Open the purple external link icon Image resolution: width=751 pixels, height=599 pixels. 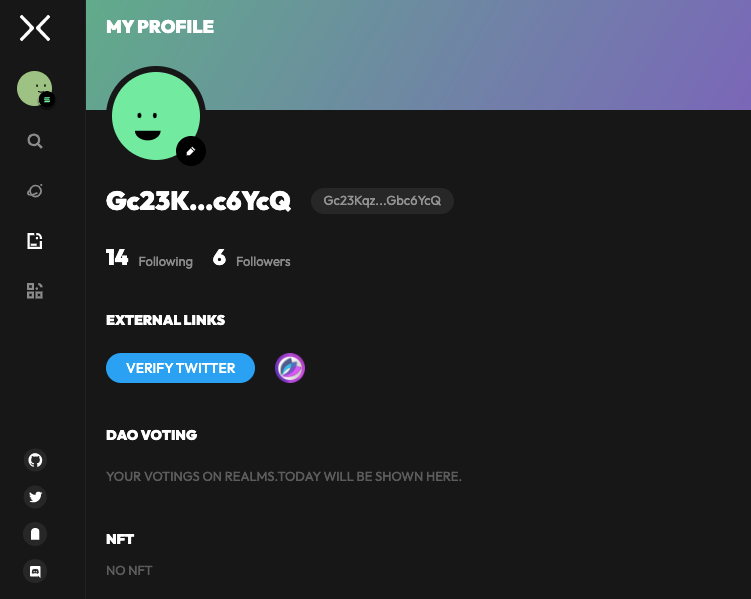pyautogui.click(x=290, y=368)
